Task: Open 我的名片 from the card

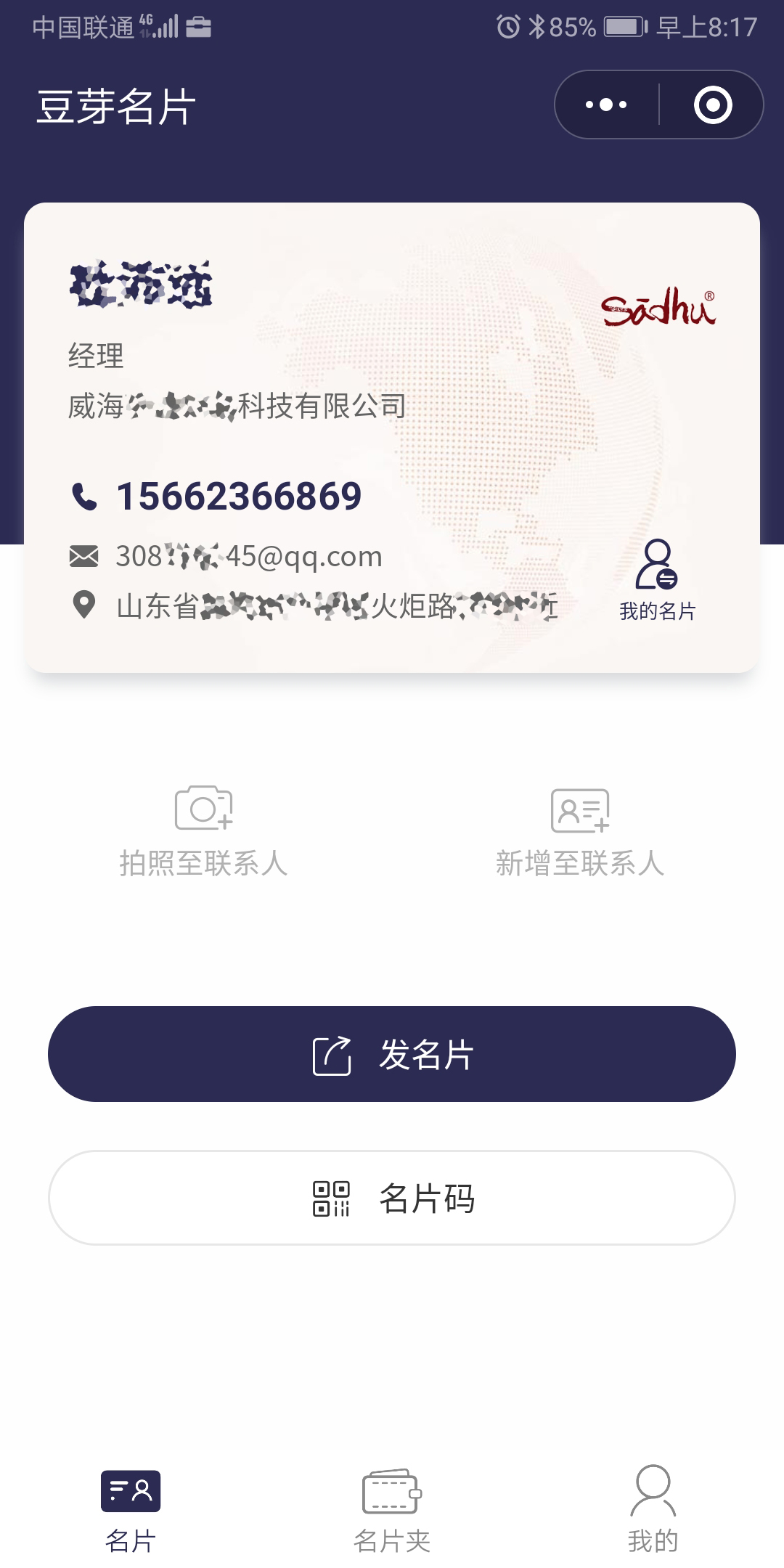Action: [x=657, y=580]
